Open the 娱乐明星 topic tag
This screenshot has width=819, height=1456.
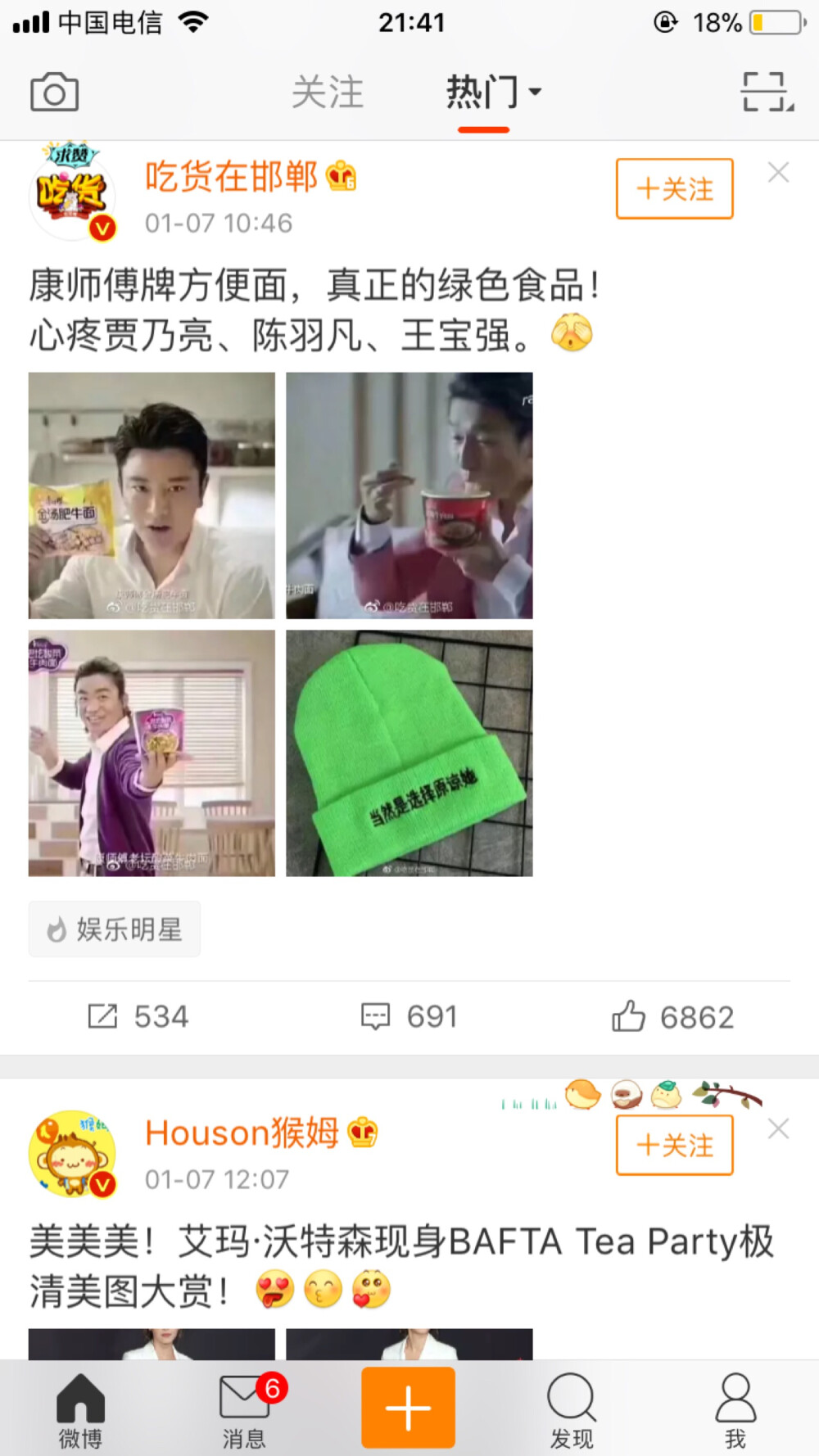114,928
